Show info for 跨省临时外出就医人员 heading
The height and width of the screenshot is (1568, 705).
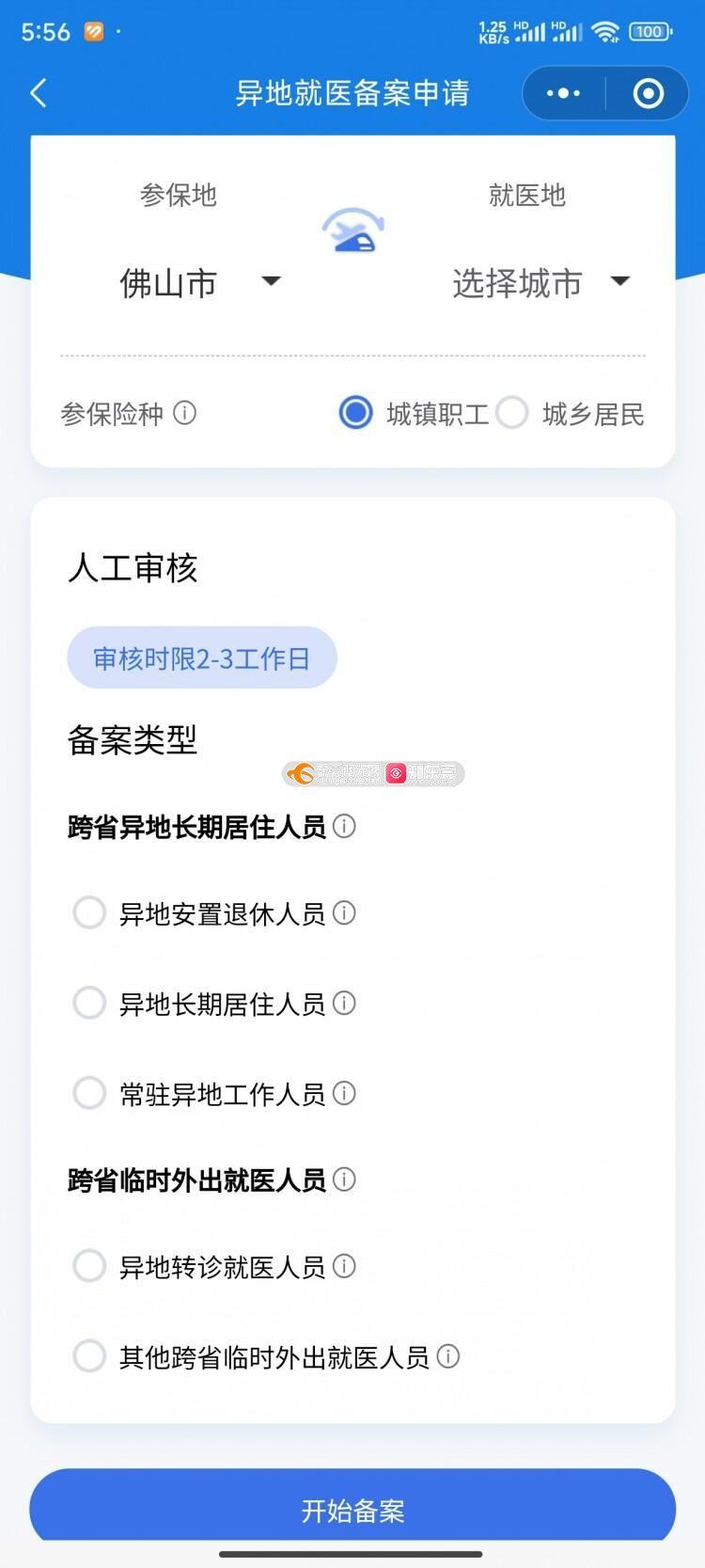click(x=345, y=1179)
